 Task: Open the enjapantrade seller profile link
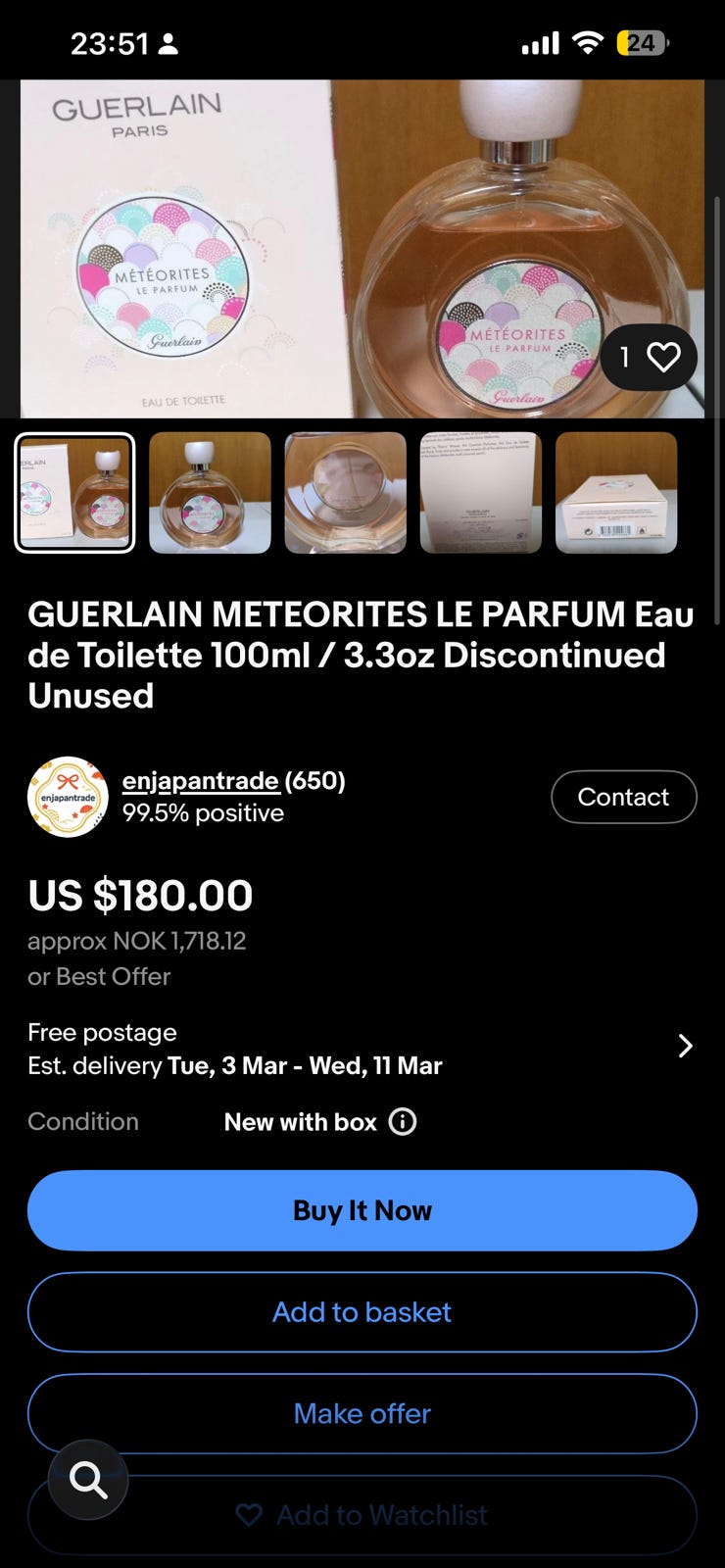tap(199, 781)
